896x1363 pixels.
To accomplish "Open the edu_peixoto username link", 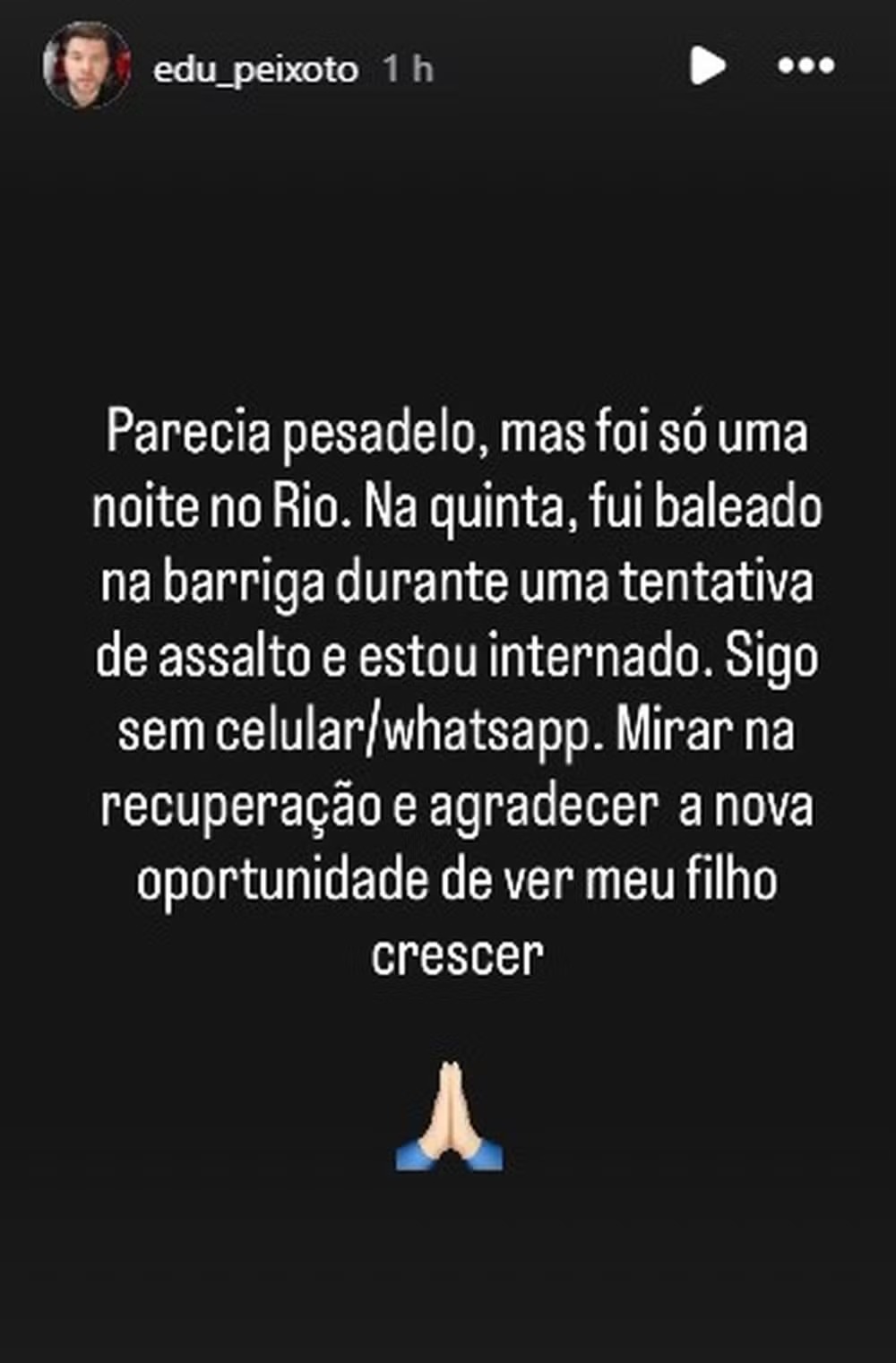I will coord(255,69).
